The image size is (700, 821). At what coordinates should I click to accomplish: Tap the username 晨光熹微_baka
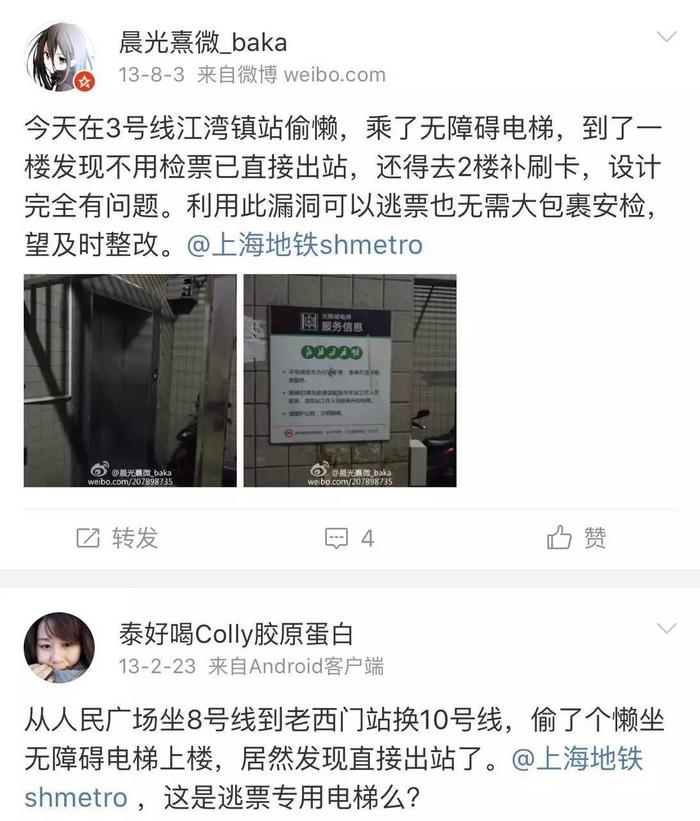(202, 42)
